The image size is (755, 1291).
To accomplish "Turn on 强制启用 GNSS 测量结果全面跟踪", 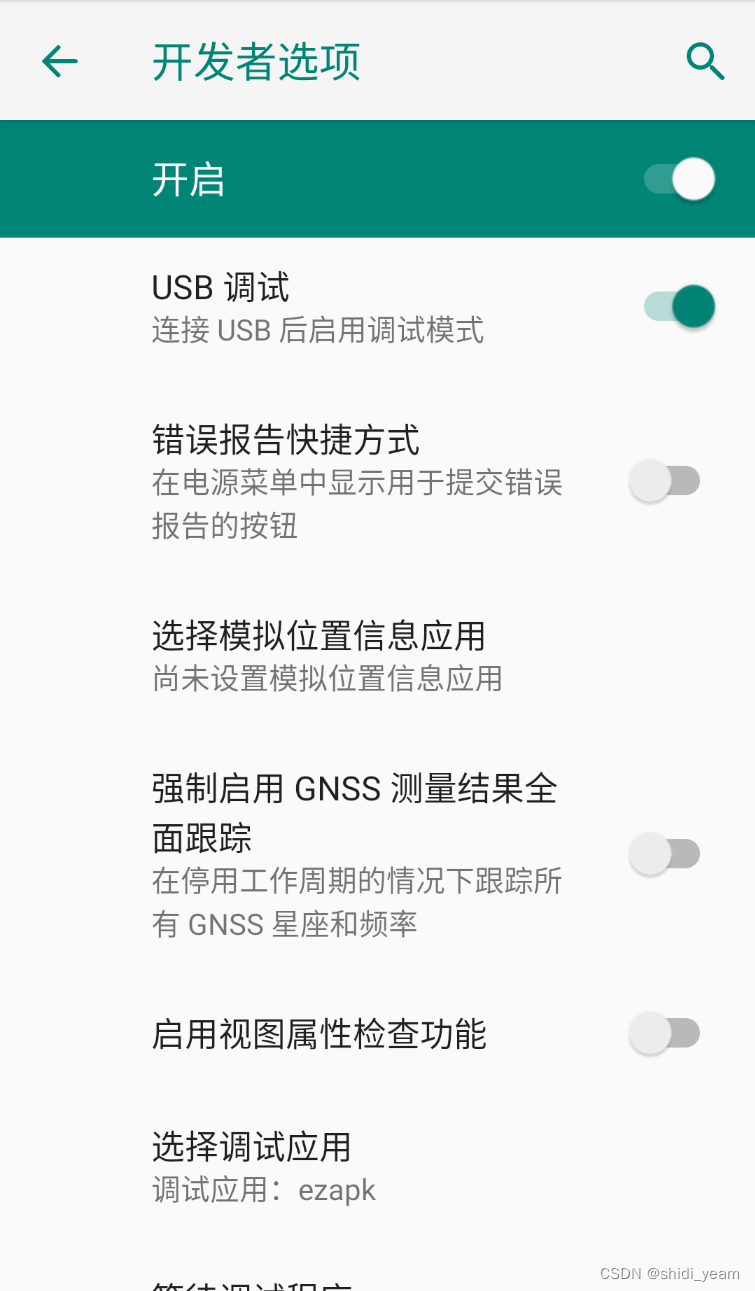I will (x=664, y=853).
